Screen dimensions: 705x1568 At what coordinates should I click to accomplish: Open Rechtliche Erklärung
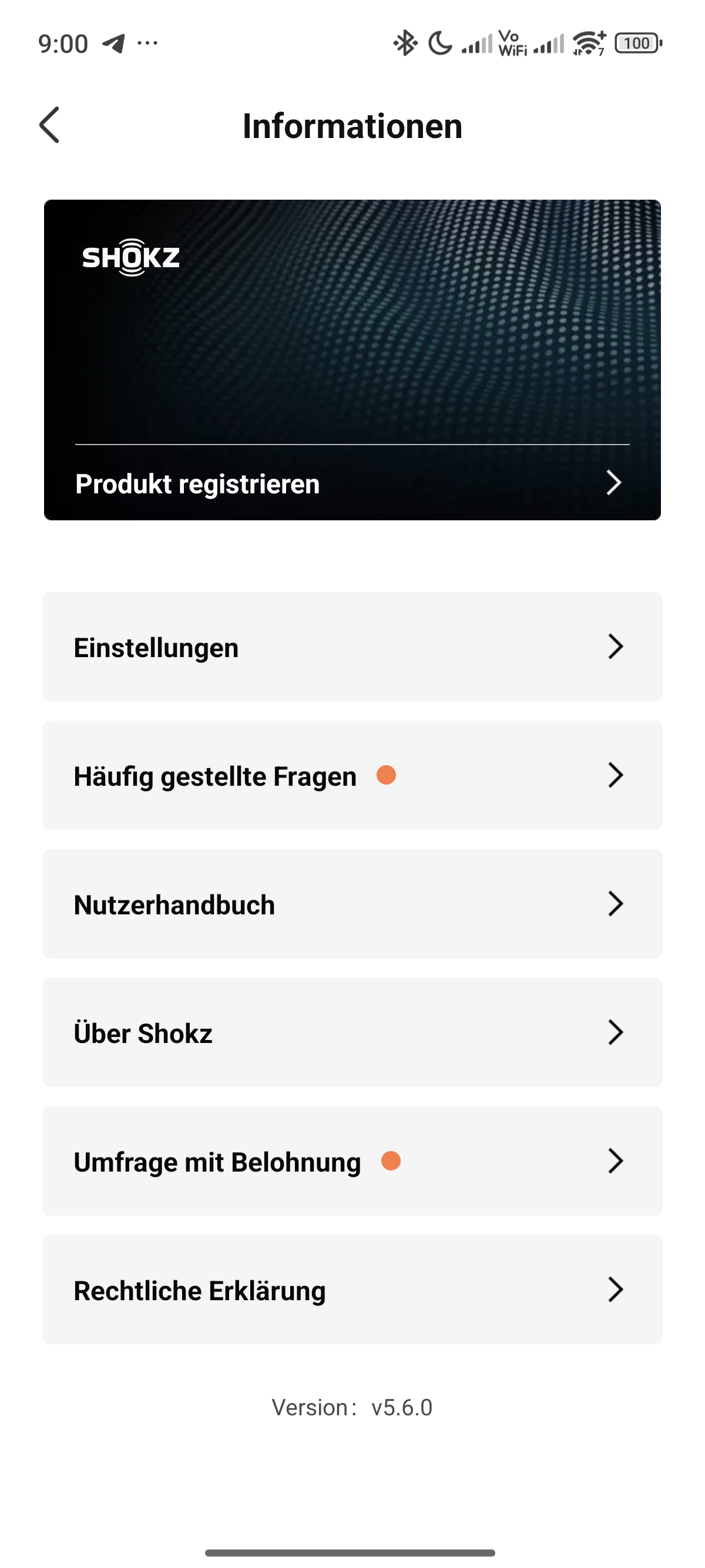pos(352,1290)
